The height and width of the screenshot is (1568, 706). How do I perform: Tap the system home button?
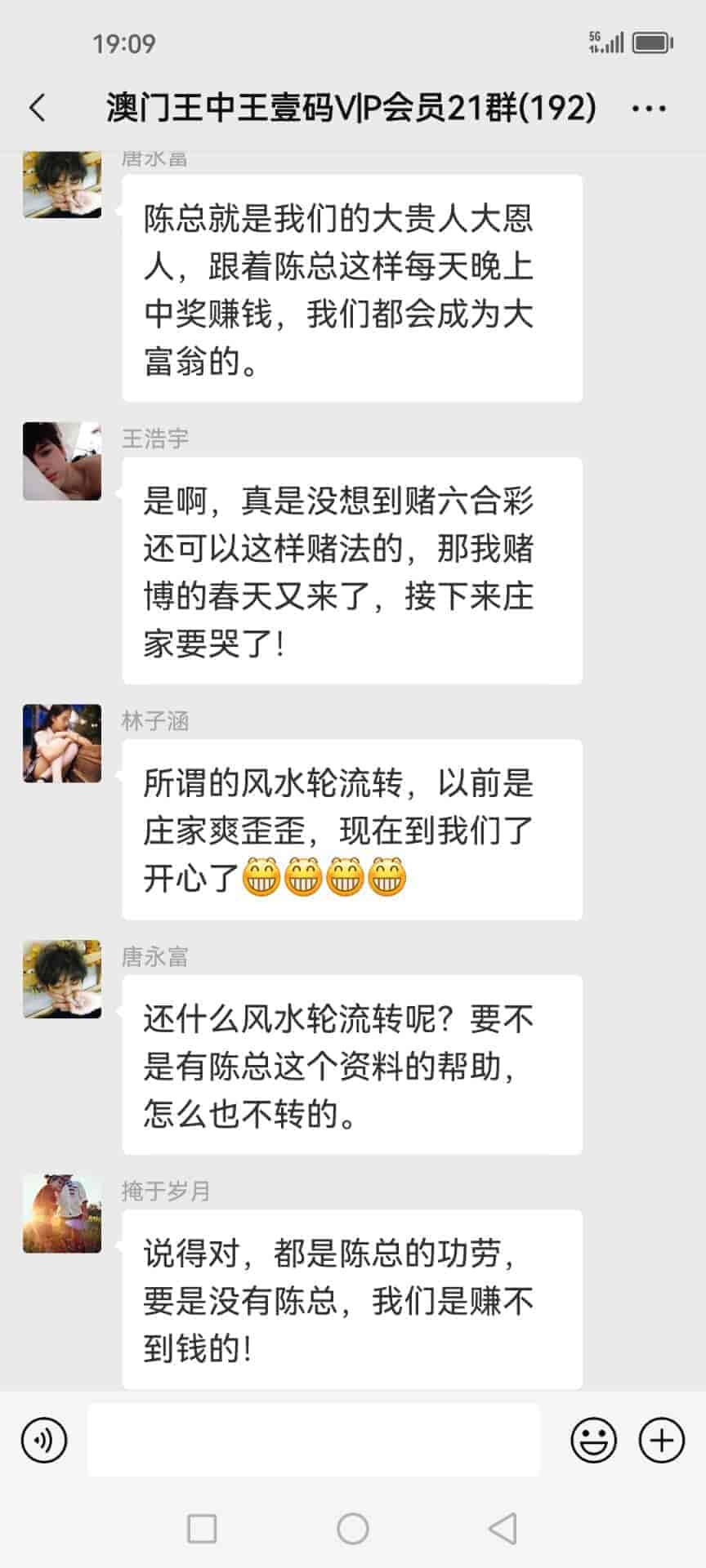click(x=353, y=1529)
